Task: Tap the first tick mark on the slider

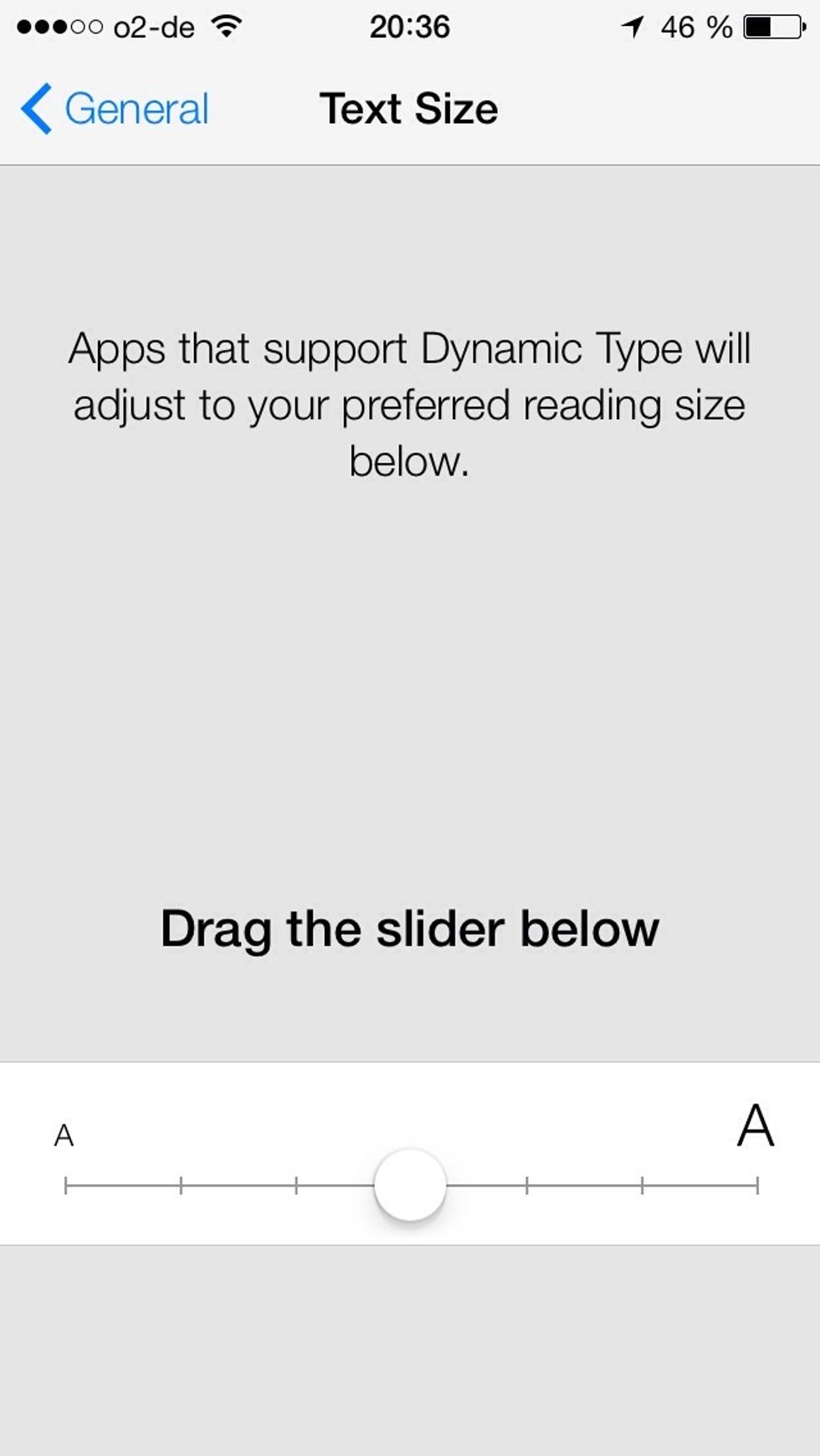Action: (67, 1184)
